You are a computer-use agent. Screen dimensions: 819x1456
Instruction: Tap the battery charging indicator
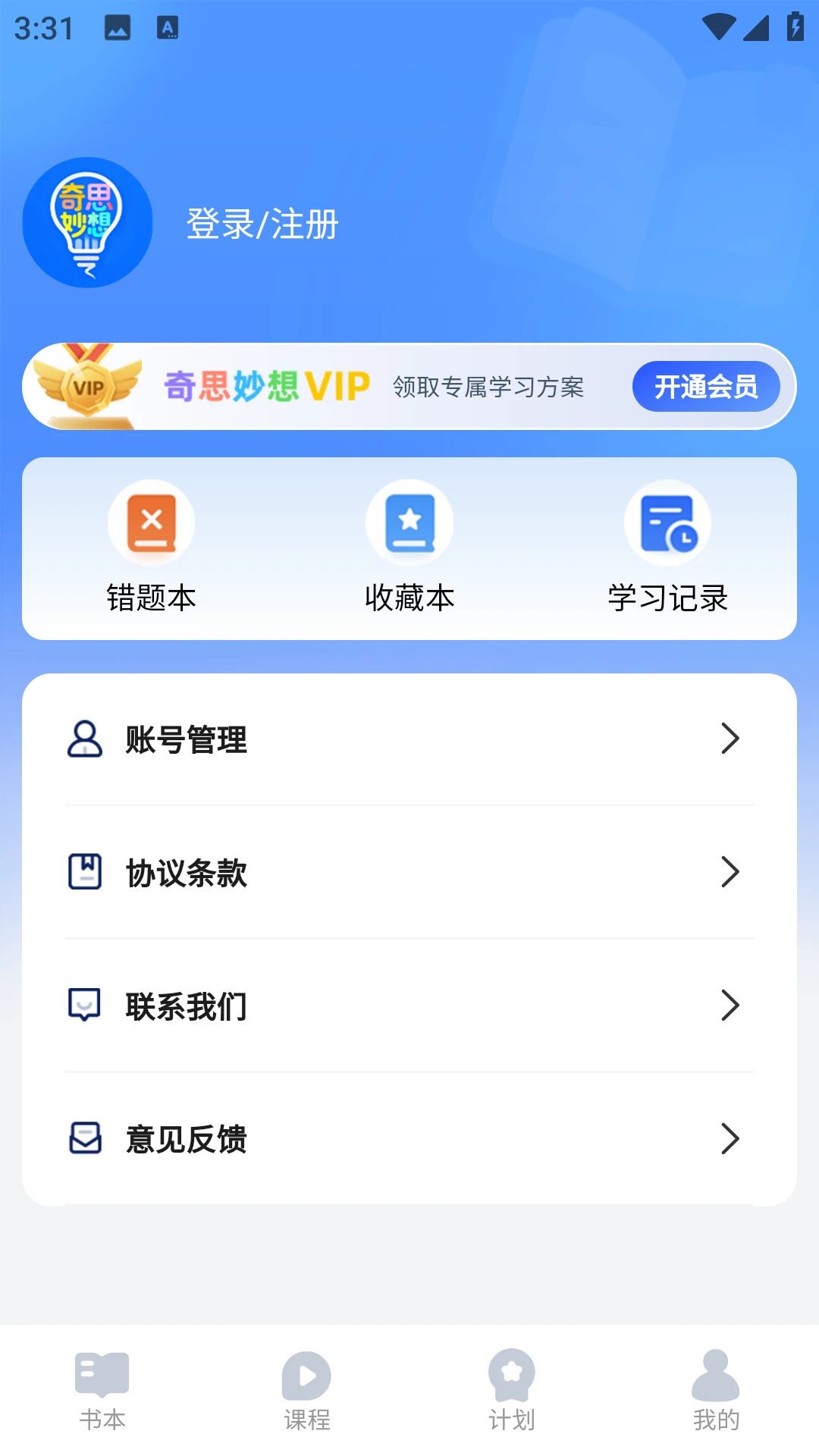point(793,27)
